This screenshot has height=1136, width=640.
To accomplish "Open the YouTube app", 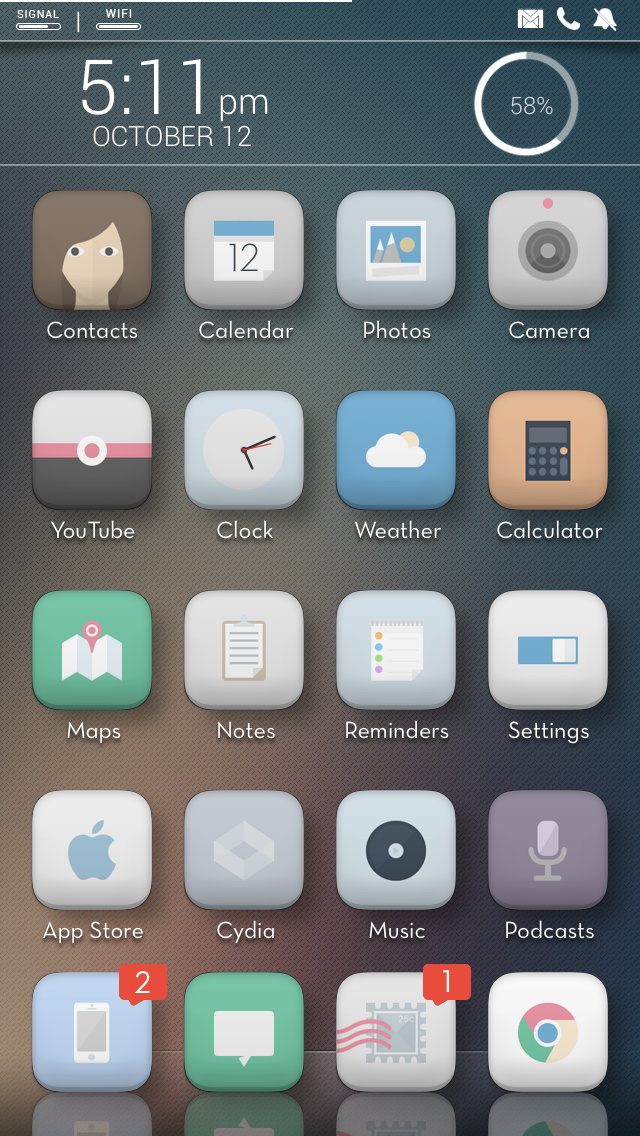I will click(92, 450).
